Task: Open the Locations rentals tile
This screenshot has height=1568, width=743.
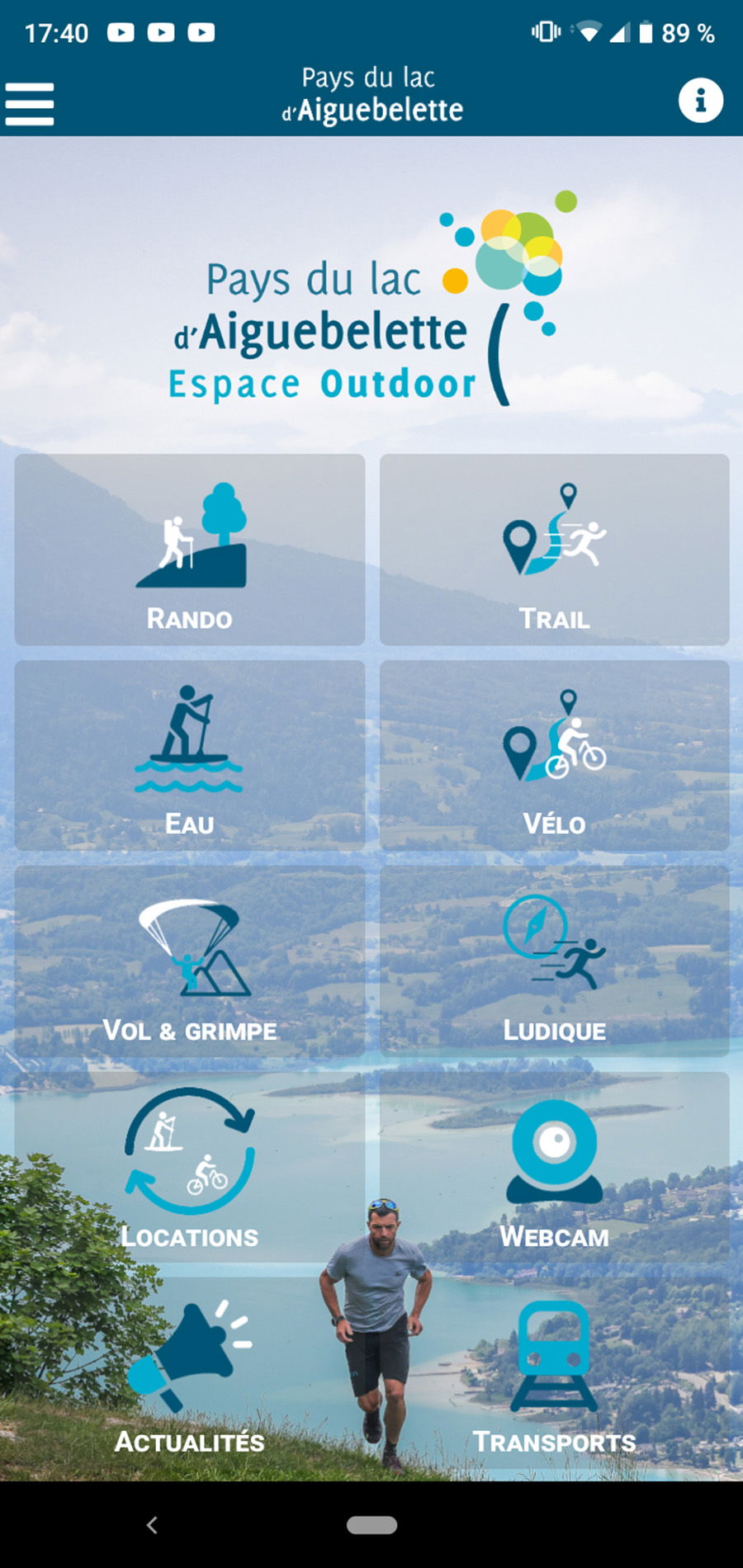Action: pyautogui.click(x=190, y=1167)
